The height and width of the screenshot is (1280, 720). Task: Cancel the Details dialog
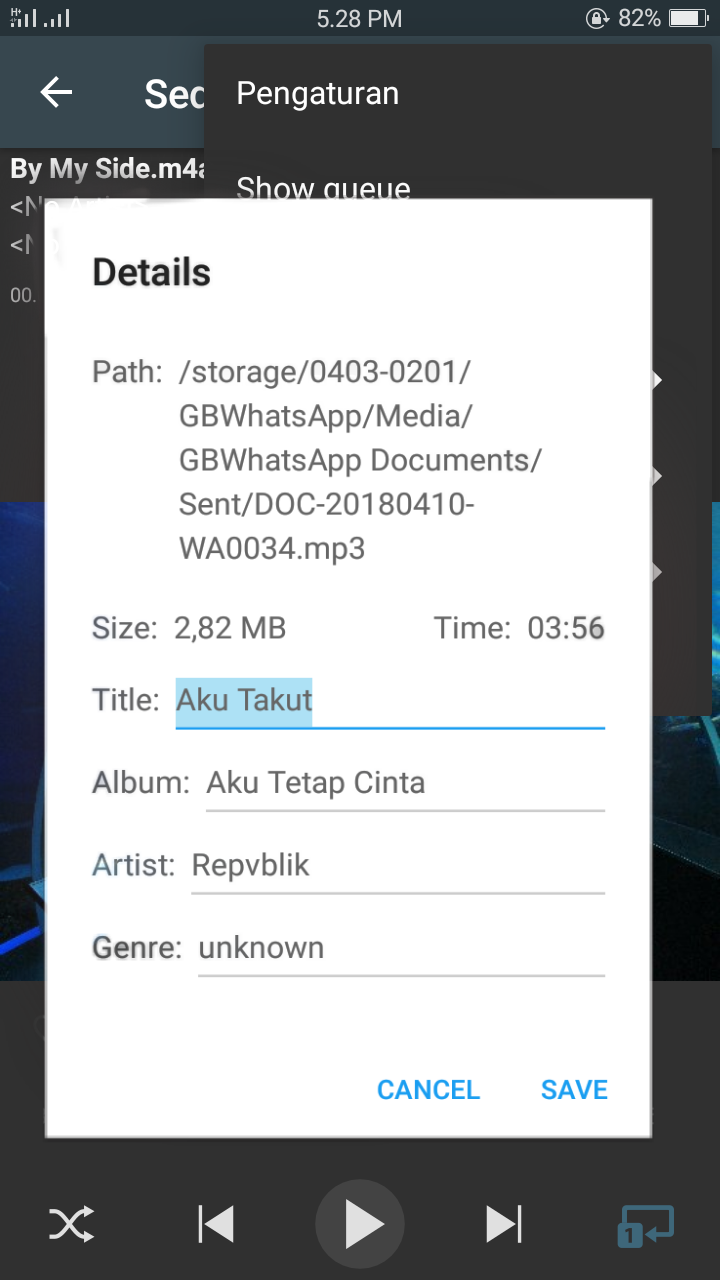tap(428, 1089)
